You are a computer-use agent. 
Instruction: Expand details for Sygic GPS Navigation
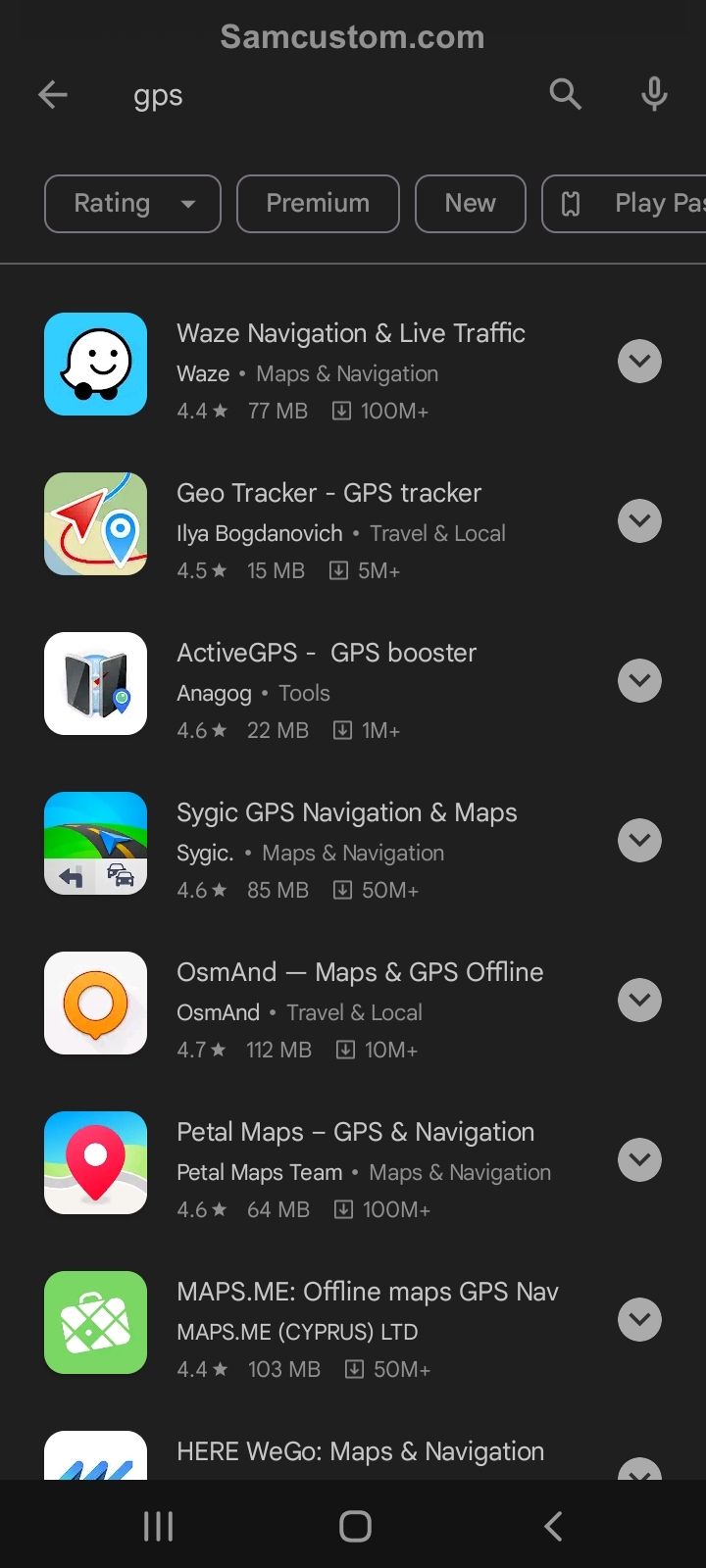click(x=639, y=841)
